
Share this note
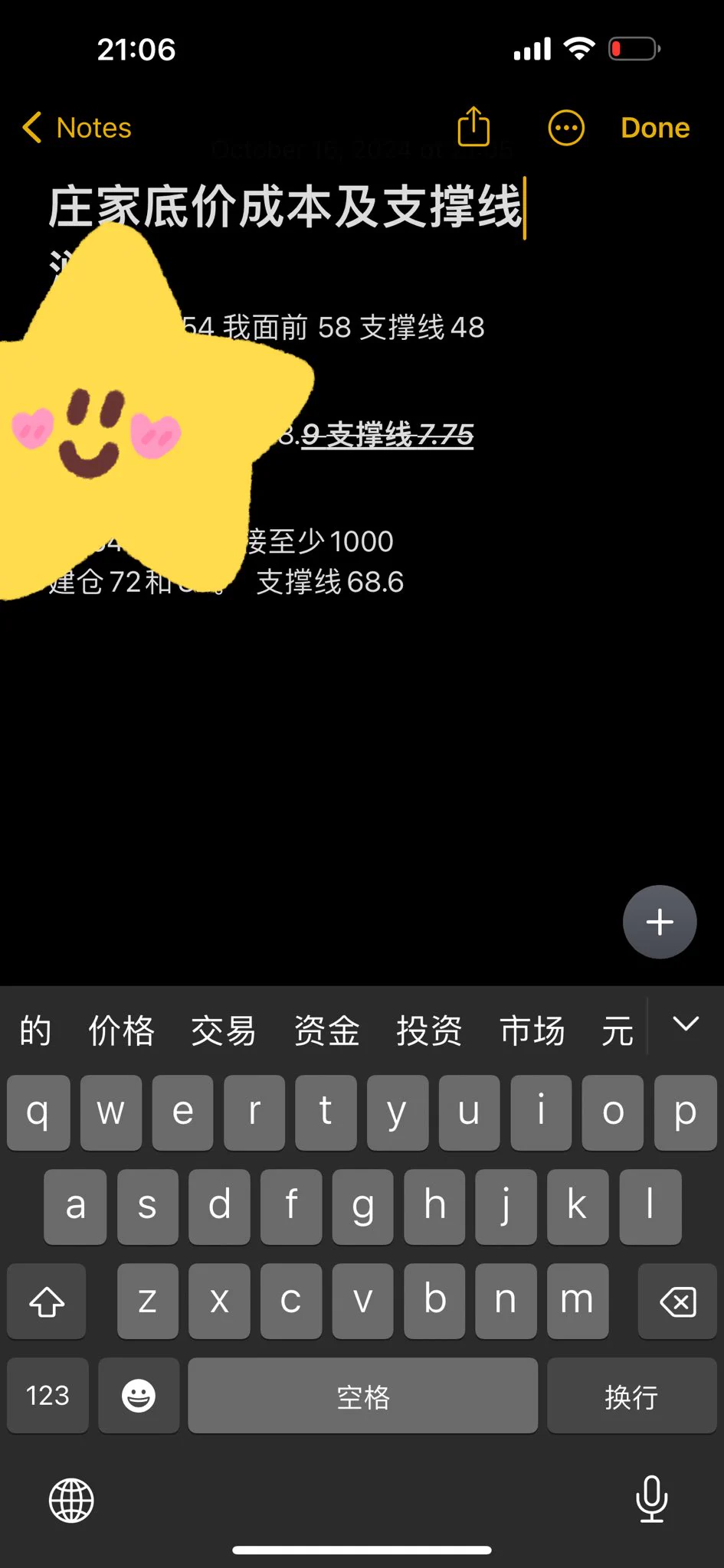(473, 126)
